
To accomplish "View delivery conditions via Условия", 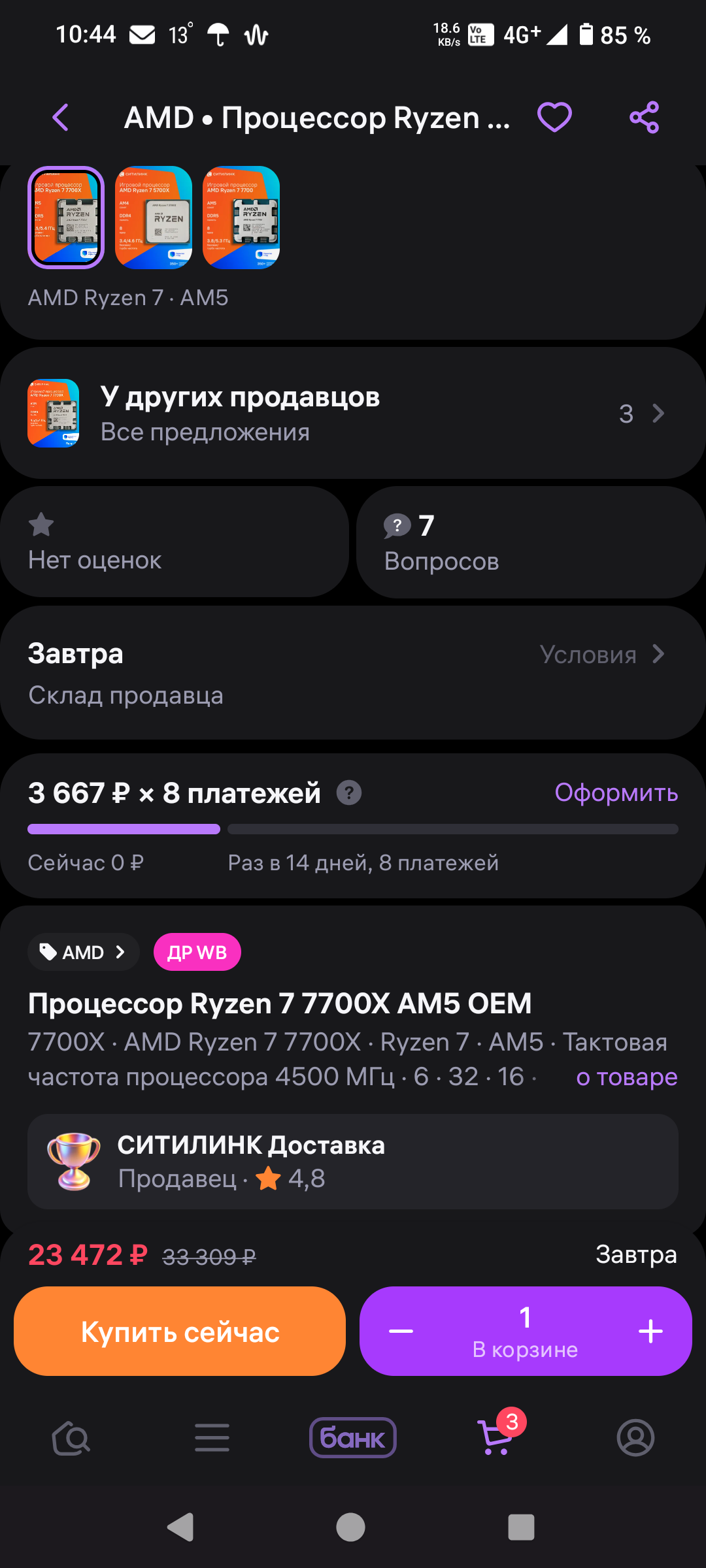I will (601, 655).
